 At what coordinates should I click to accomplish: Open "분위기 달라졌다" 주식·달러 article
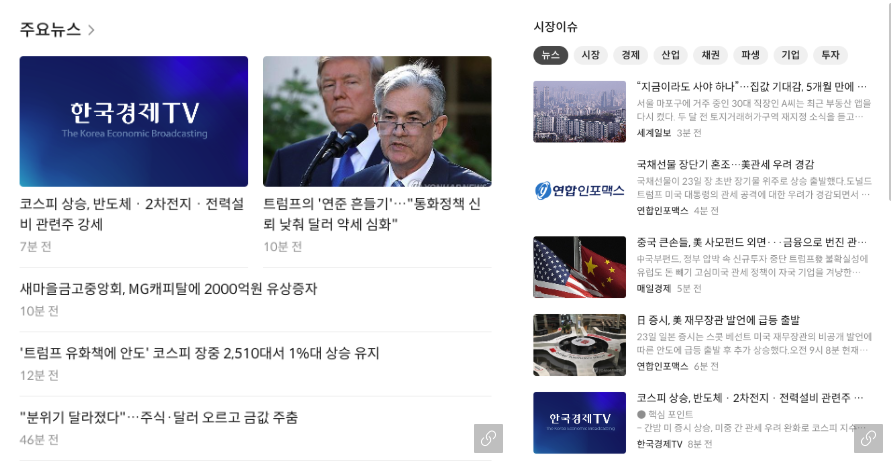click(159, 417)
